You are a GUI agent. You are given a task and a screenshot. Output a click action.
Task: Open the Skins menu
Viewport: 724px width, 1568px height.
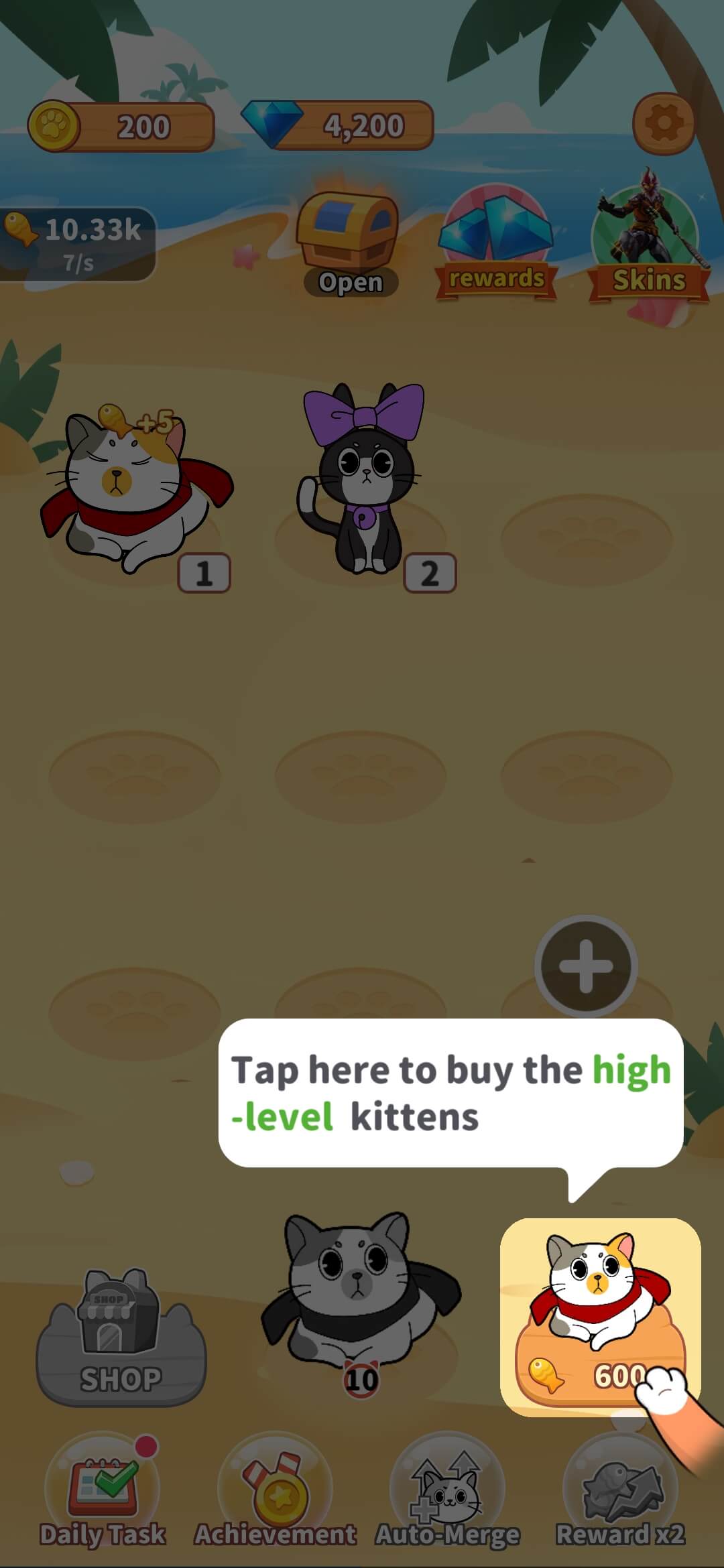648,238
